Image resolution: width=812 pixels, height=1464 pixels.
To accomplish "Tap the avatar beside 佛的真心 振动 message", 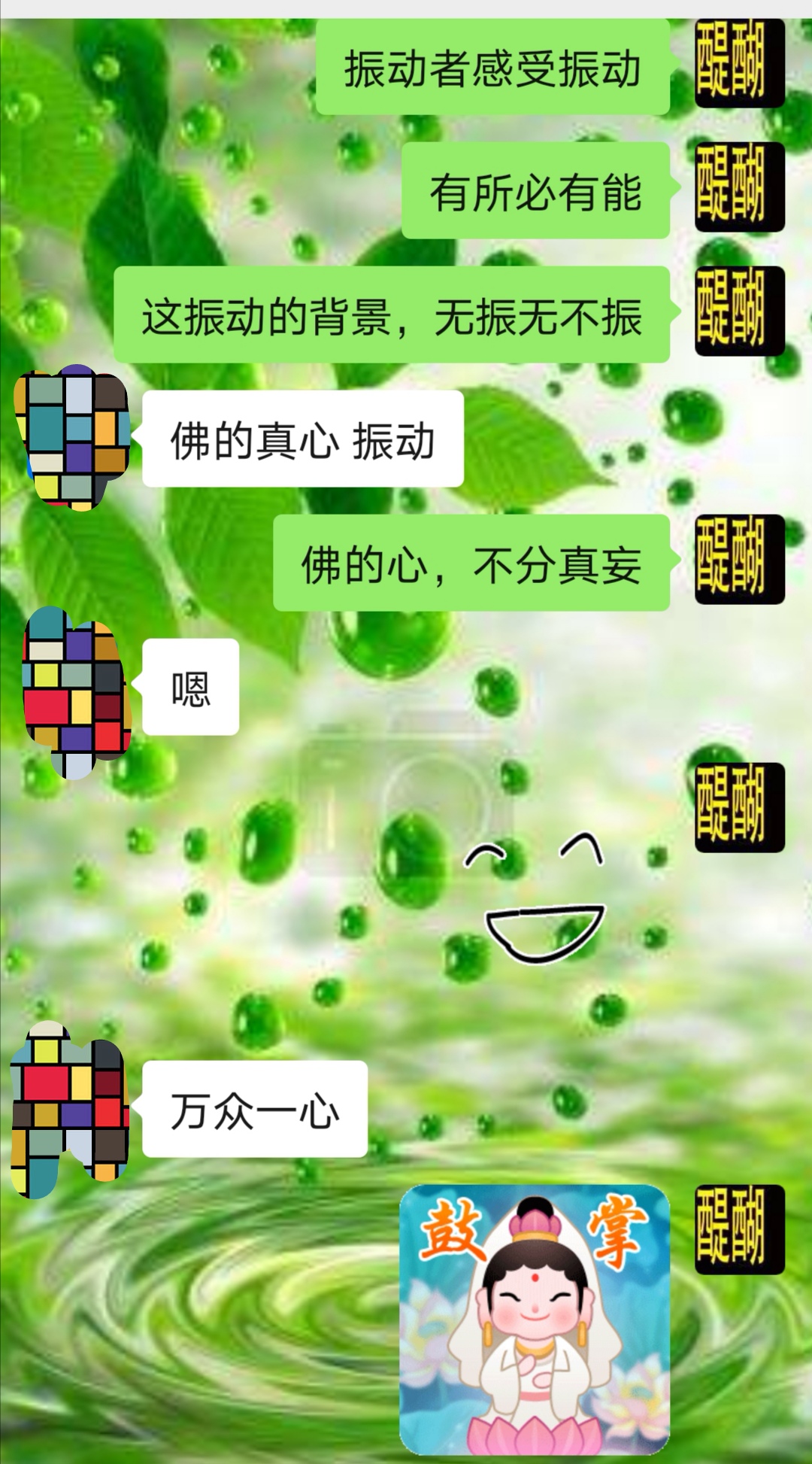I will point(71,438).
